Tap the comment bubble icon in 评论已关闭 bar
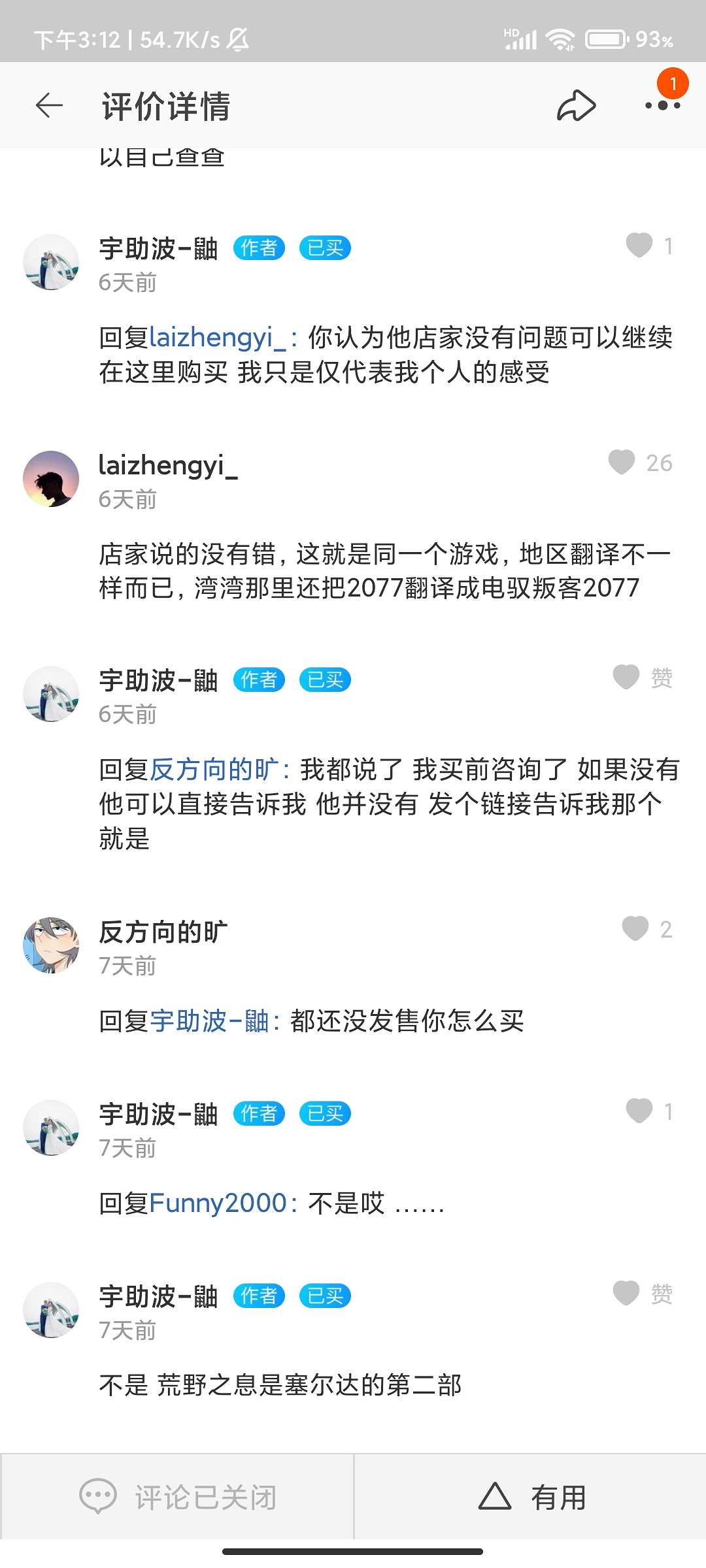 click(97, 1496)
